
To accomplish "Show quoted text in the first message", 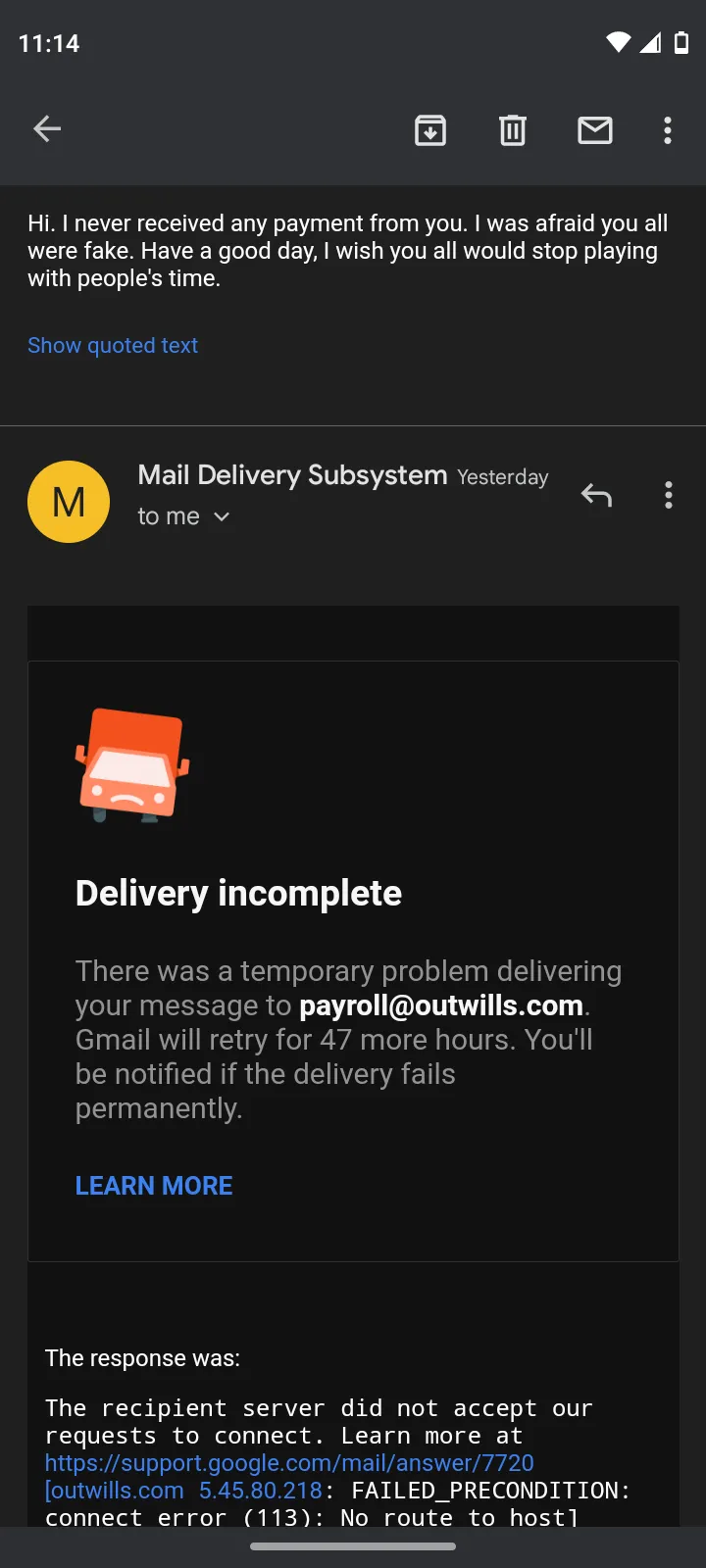I will coord(113,345).
